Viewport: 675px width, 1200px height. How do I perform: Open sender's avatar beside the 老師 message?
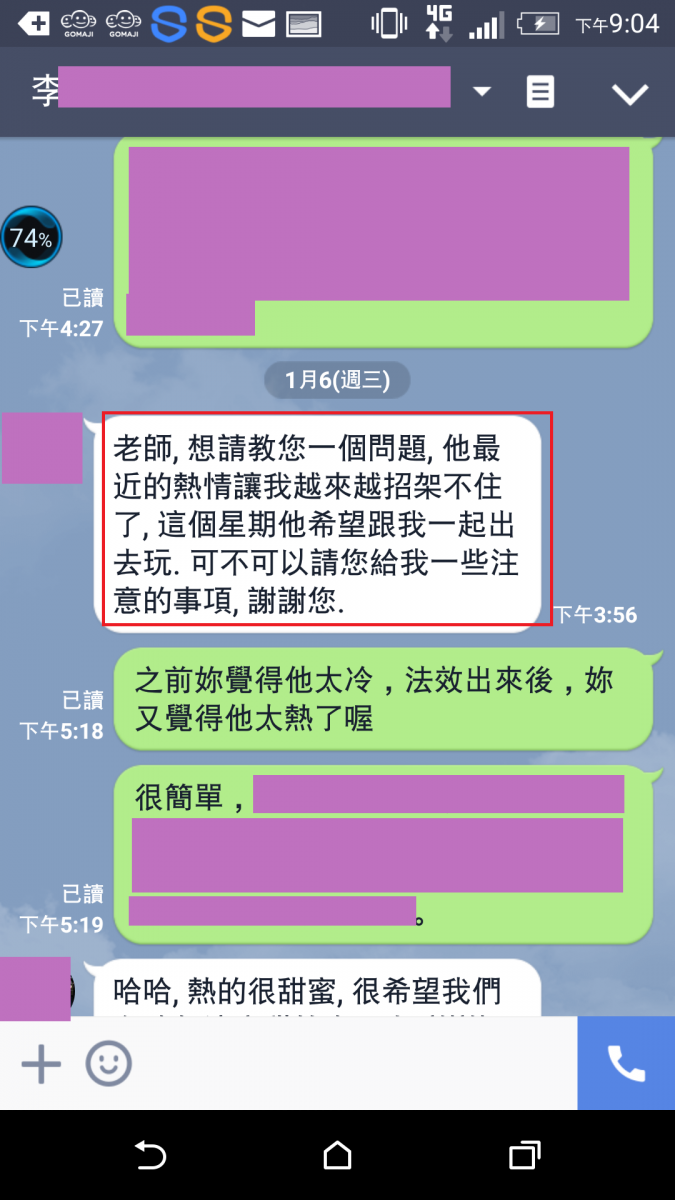click(x=42, y=447)
